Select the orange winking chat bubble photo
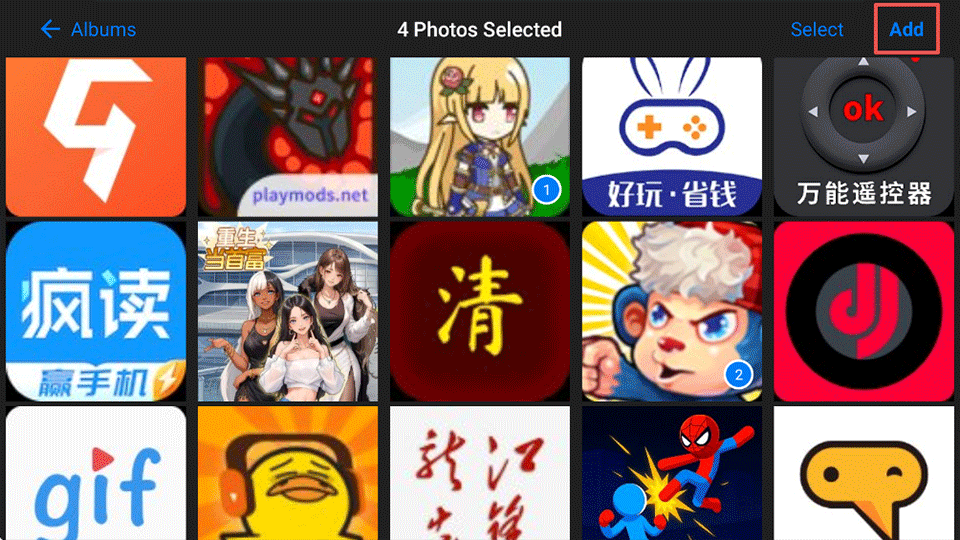Viewport: 960px width, 540px height. click(864, 473)
